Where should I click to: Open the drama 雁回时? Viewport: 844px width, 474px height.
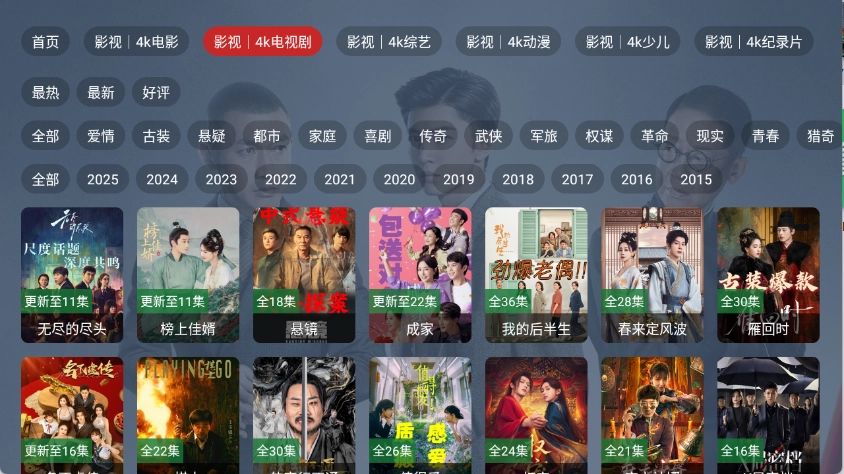click(768, 275)
